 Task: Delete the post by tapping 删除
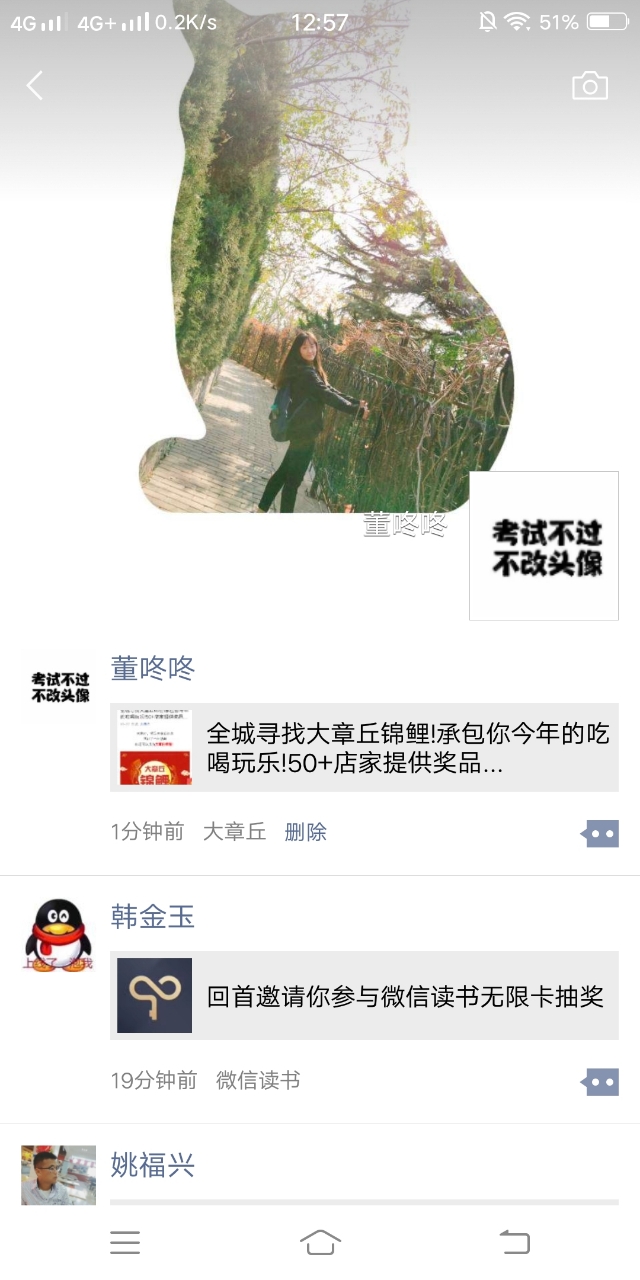coord(305,832)
